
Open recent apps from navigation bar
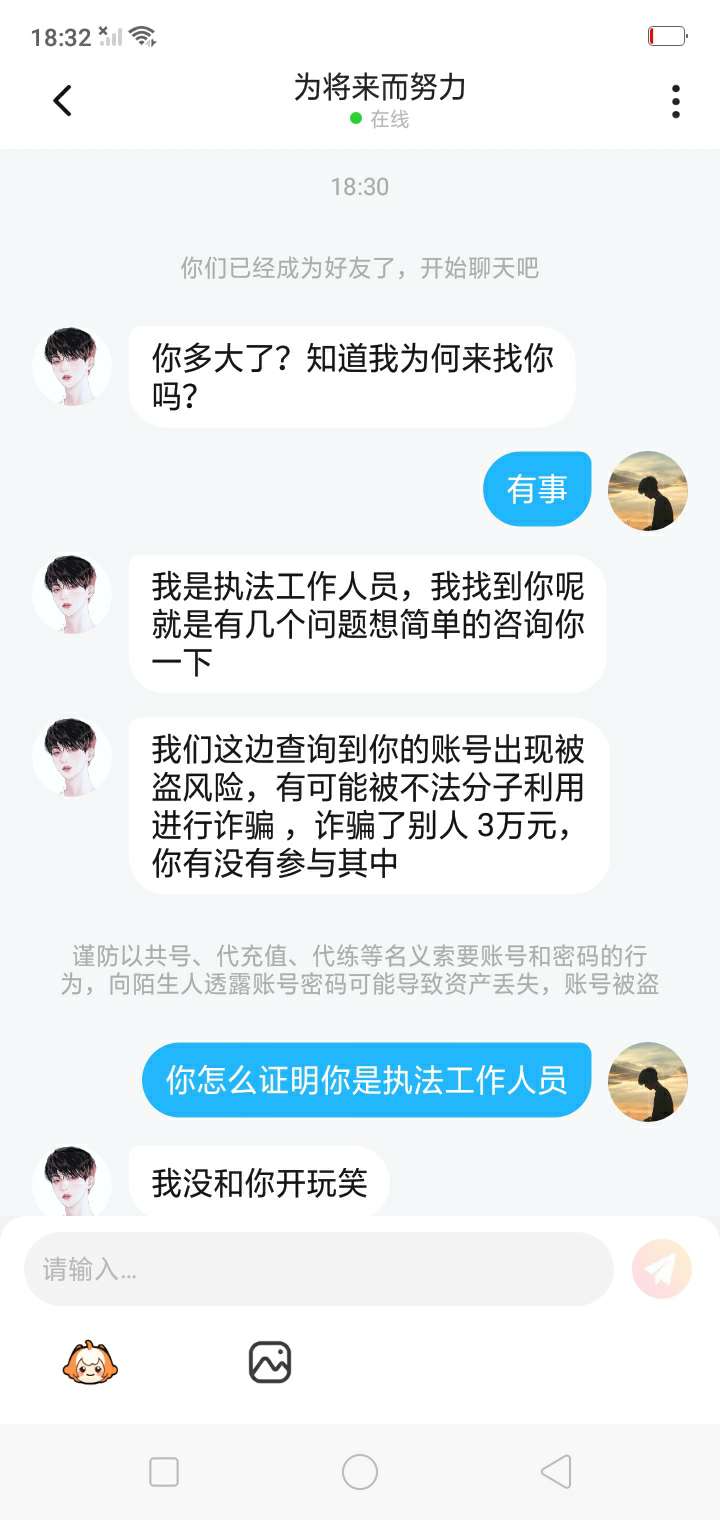point(164,1472)
